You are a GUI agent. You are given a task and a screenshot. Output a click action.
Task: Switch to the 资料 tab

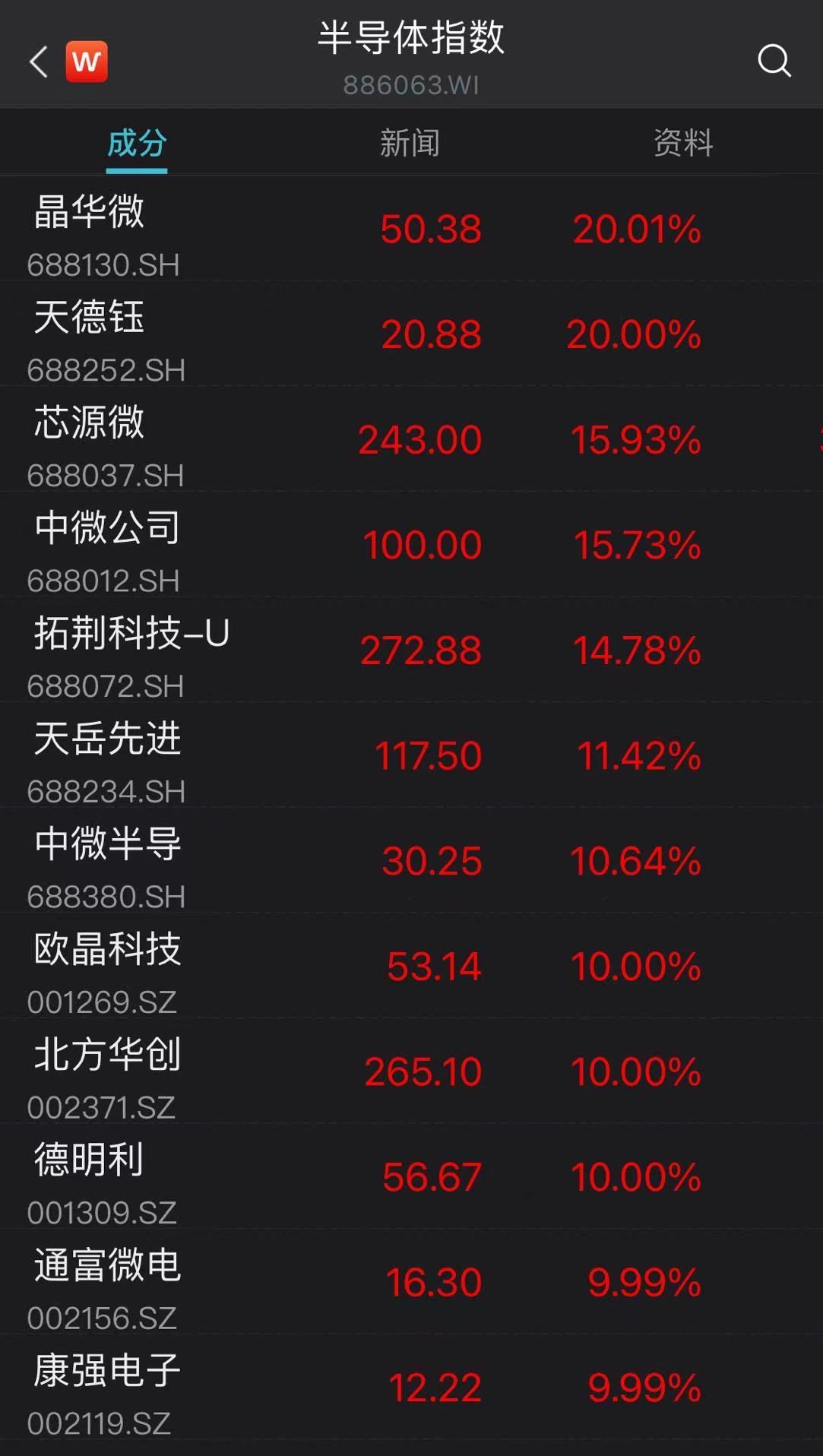[683, 143]
